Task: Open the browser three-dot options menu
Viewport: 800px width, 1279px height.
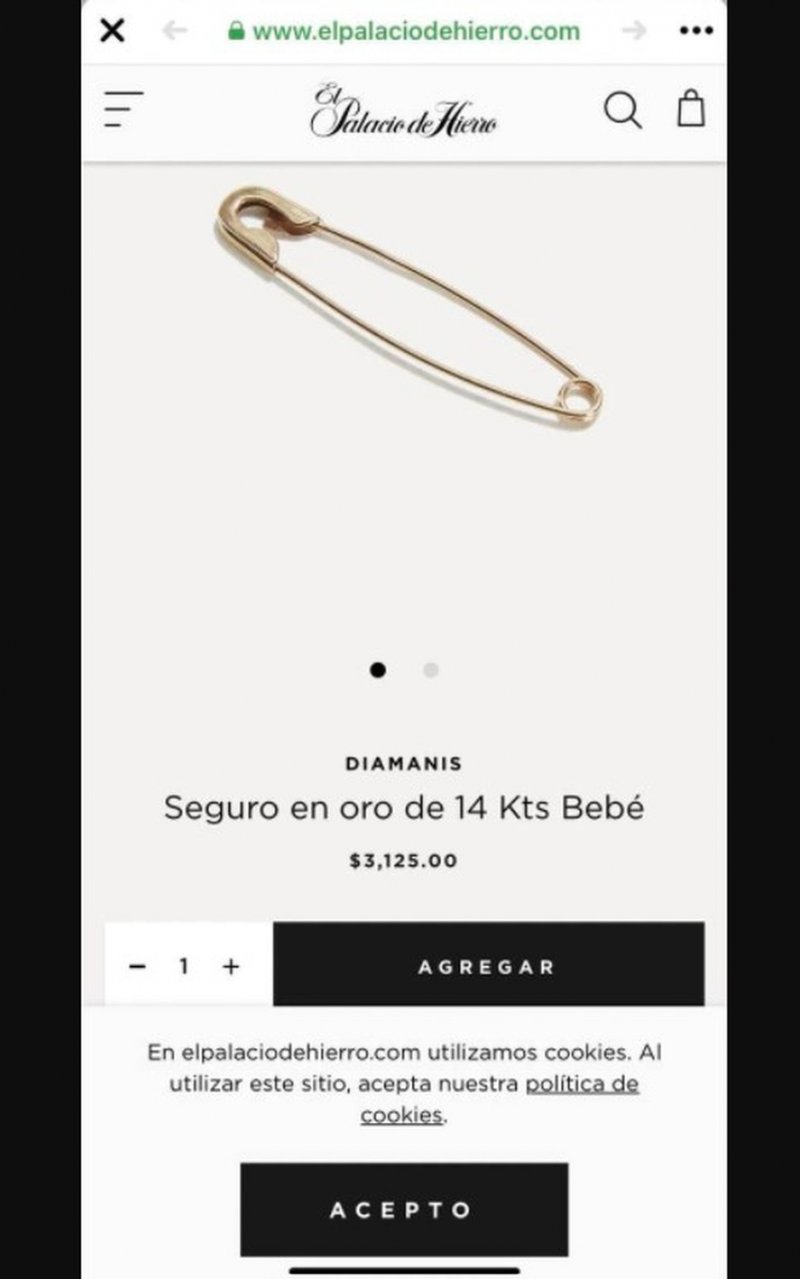Action: coord(696,31)
